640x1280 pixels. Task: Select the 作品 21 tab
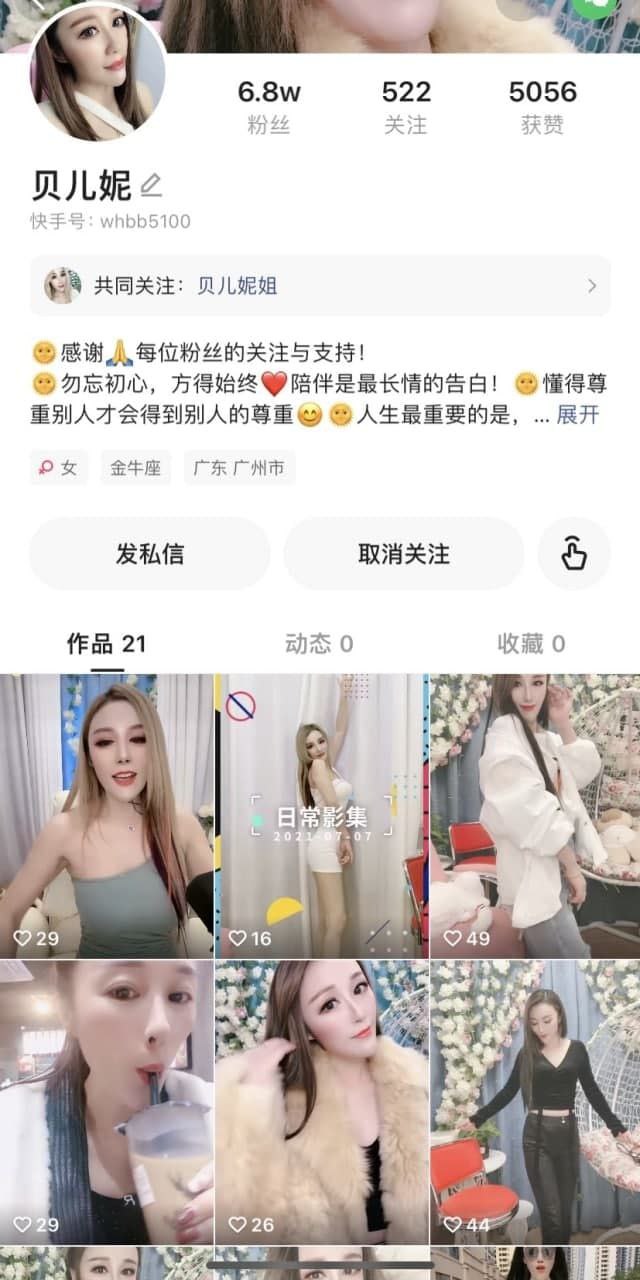coord(106,644)
